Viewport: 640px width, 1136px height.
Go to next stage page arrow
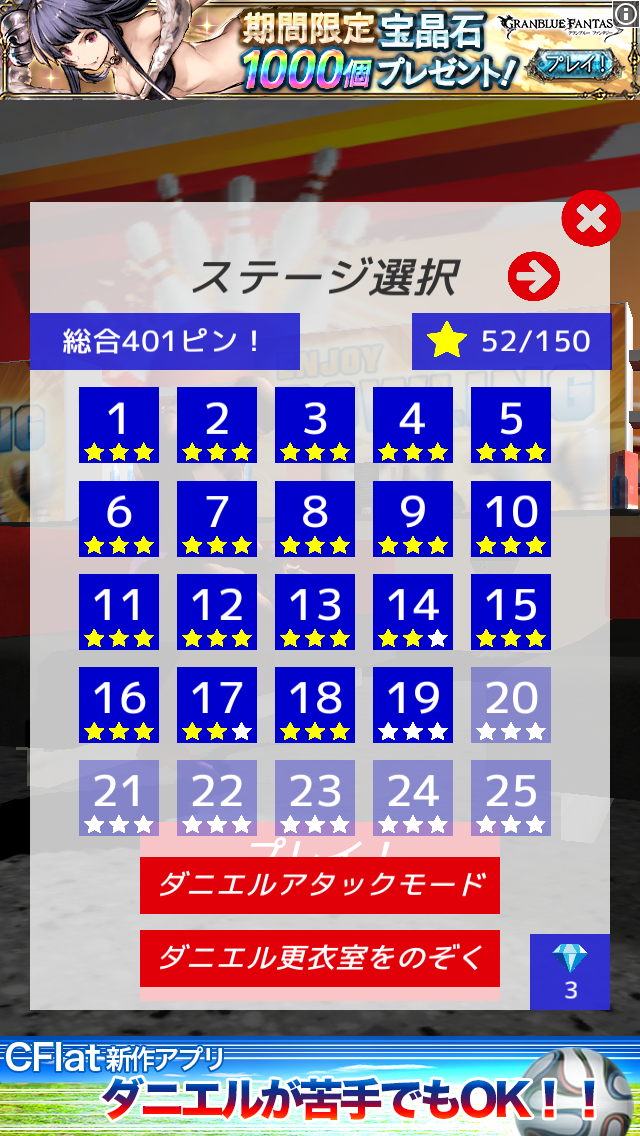point(534,277)
